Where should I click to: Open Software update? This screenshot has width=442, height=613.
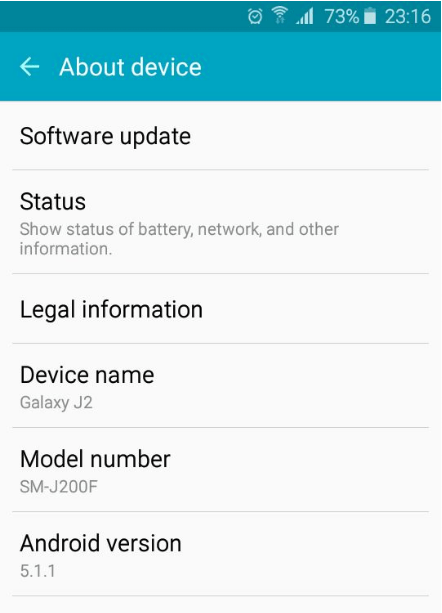221,136
